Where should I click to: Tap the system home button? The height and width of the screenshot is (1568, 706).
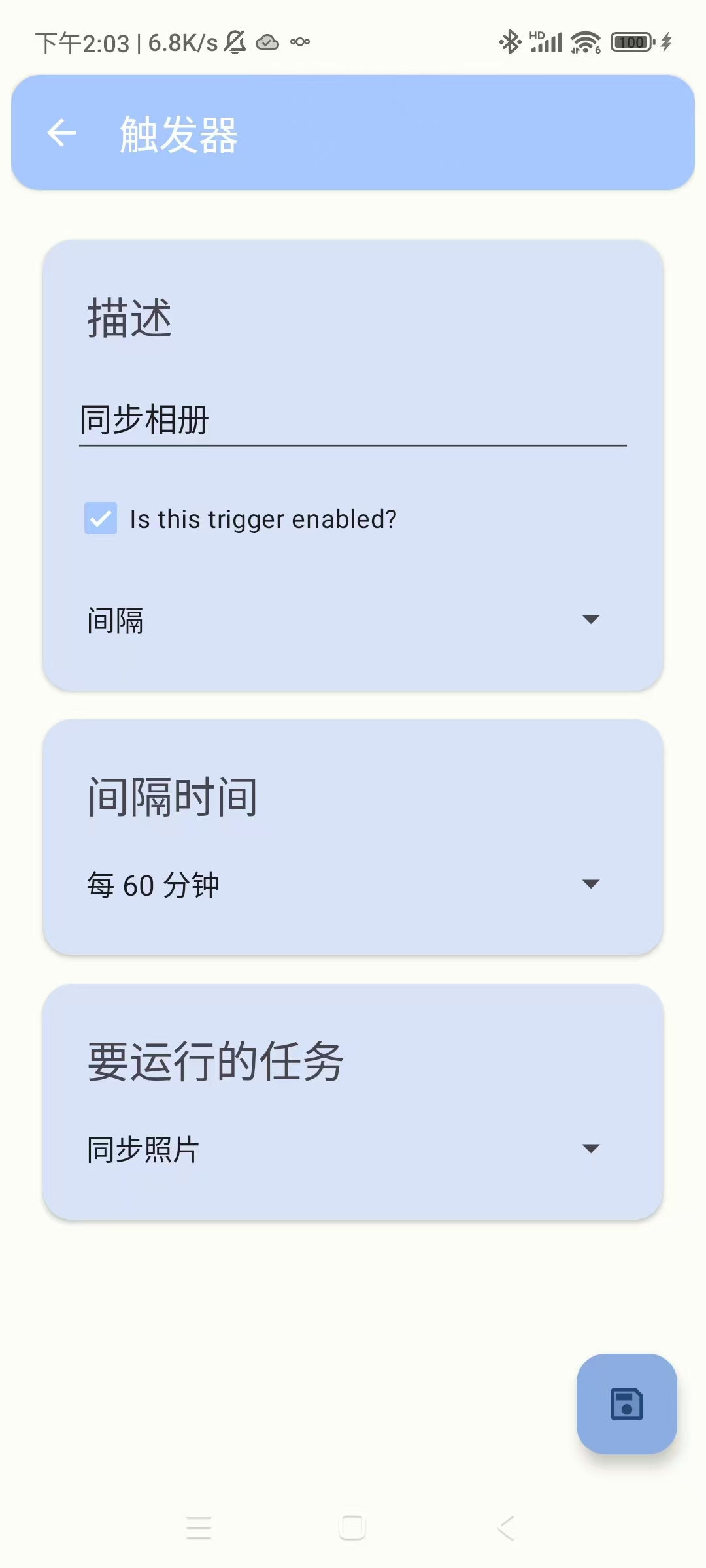352,1527
